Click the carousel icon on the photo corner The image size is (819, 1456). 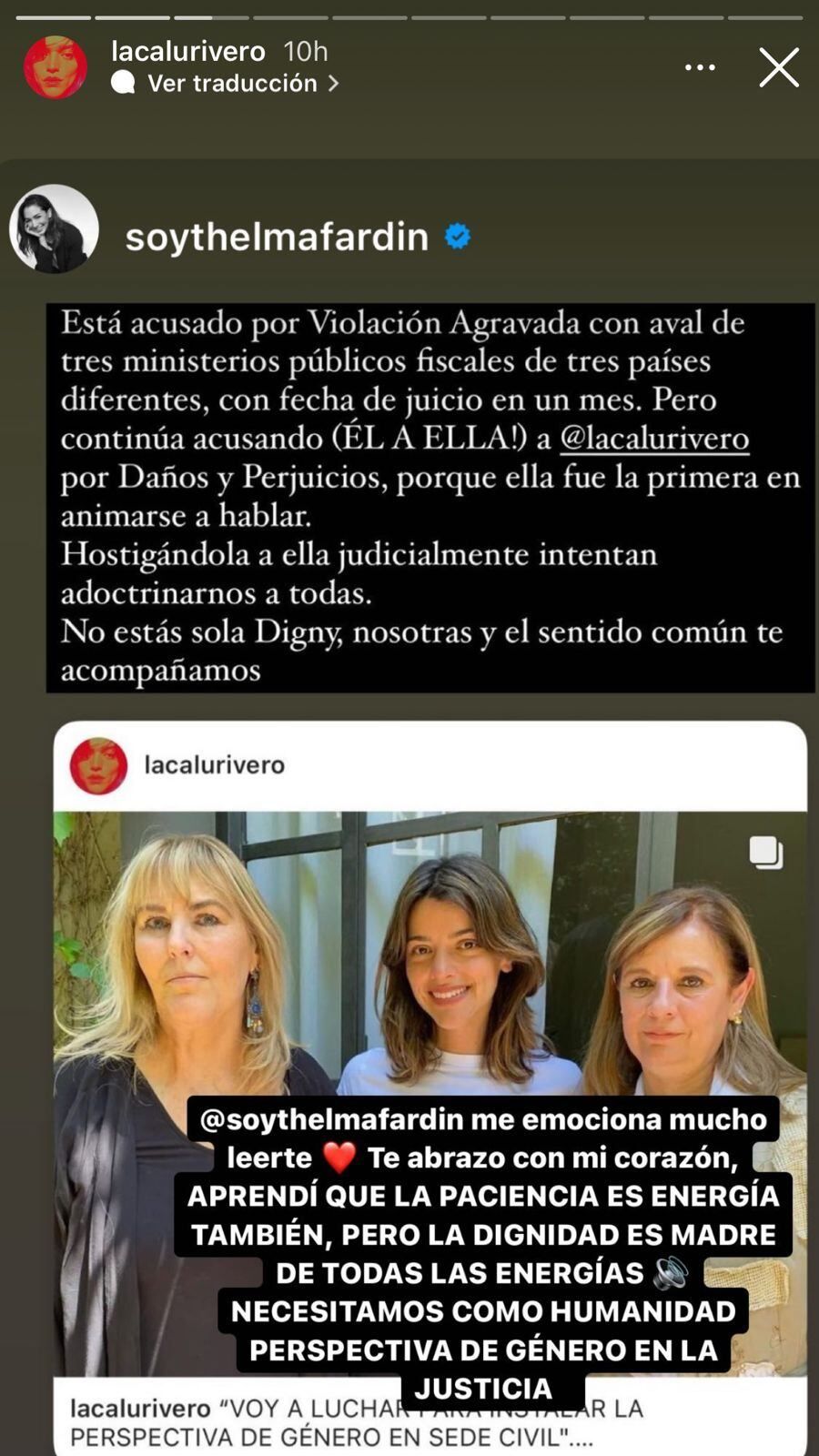(x=767, y=854)
